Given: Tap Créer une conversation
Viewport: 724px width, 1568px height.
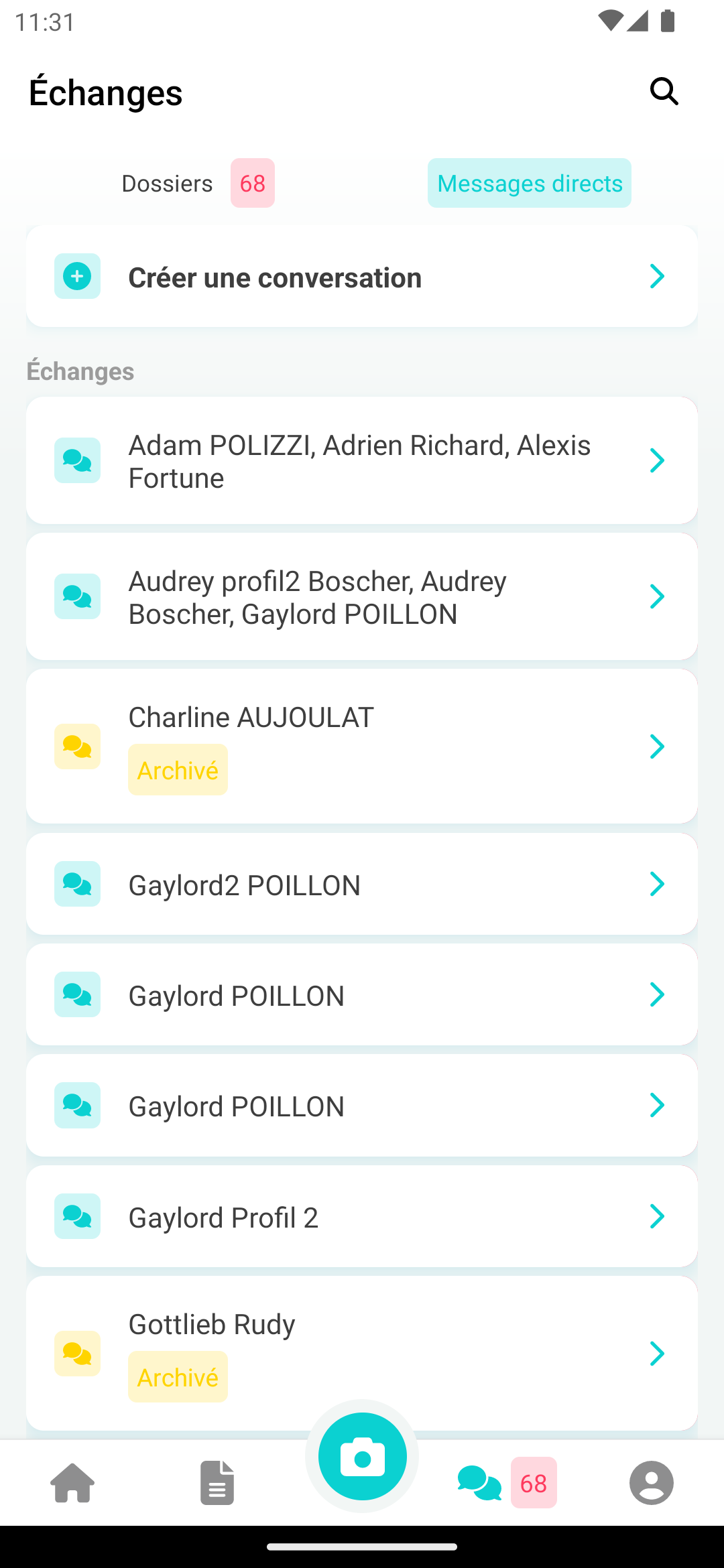Looking at the screenshot, I should click(362, 277).
